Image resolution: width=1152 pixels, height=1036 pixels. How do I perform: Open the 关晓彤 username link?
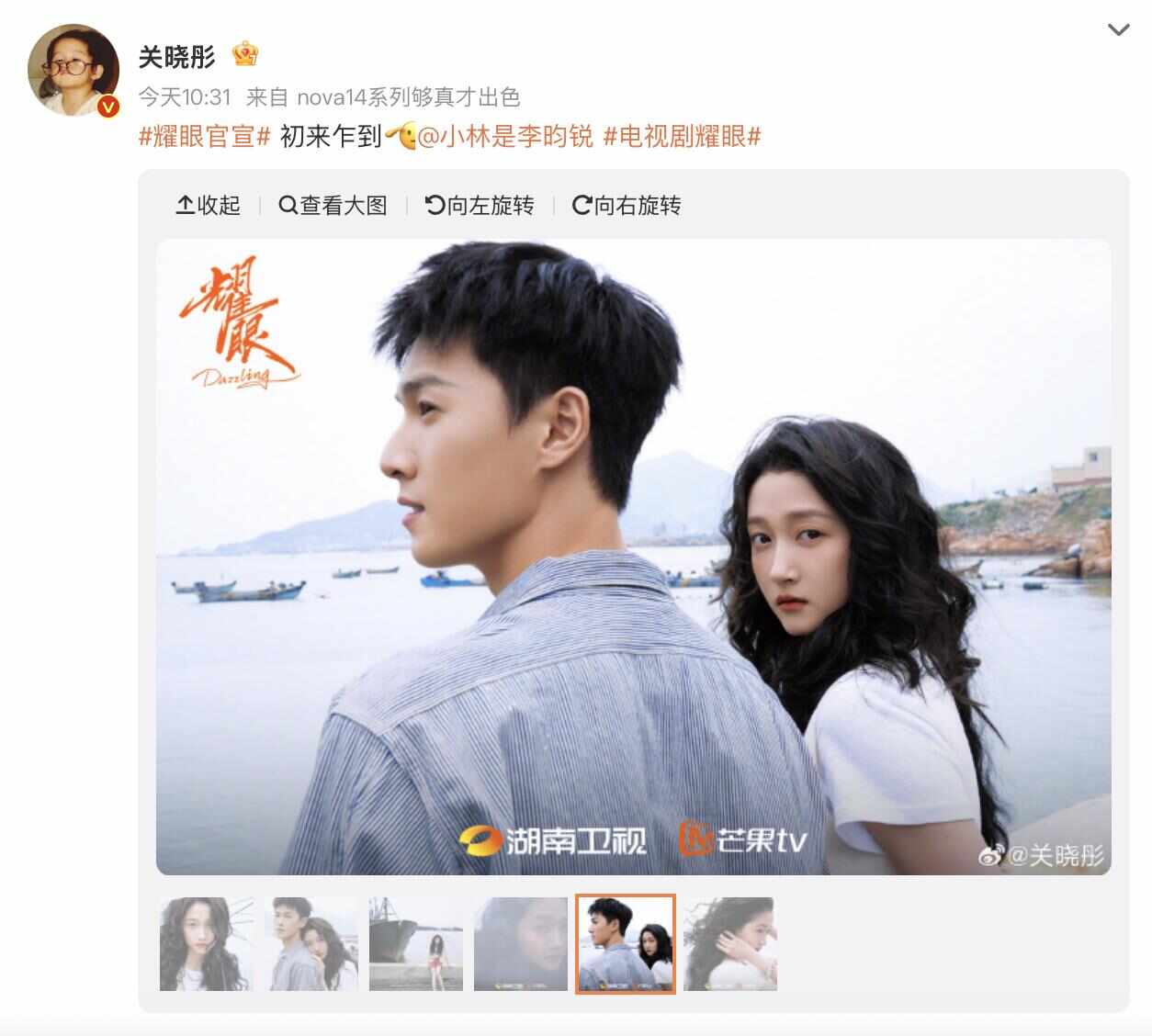[x=176, y=57]
